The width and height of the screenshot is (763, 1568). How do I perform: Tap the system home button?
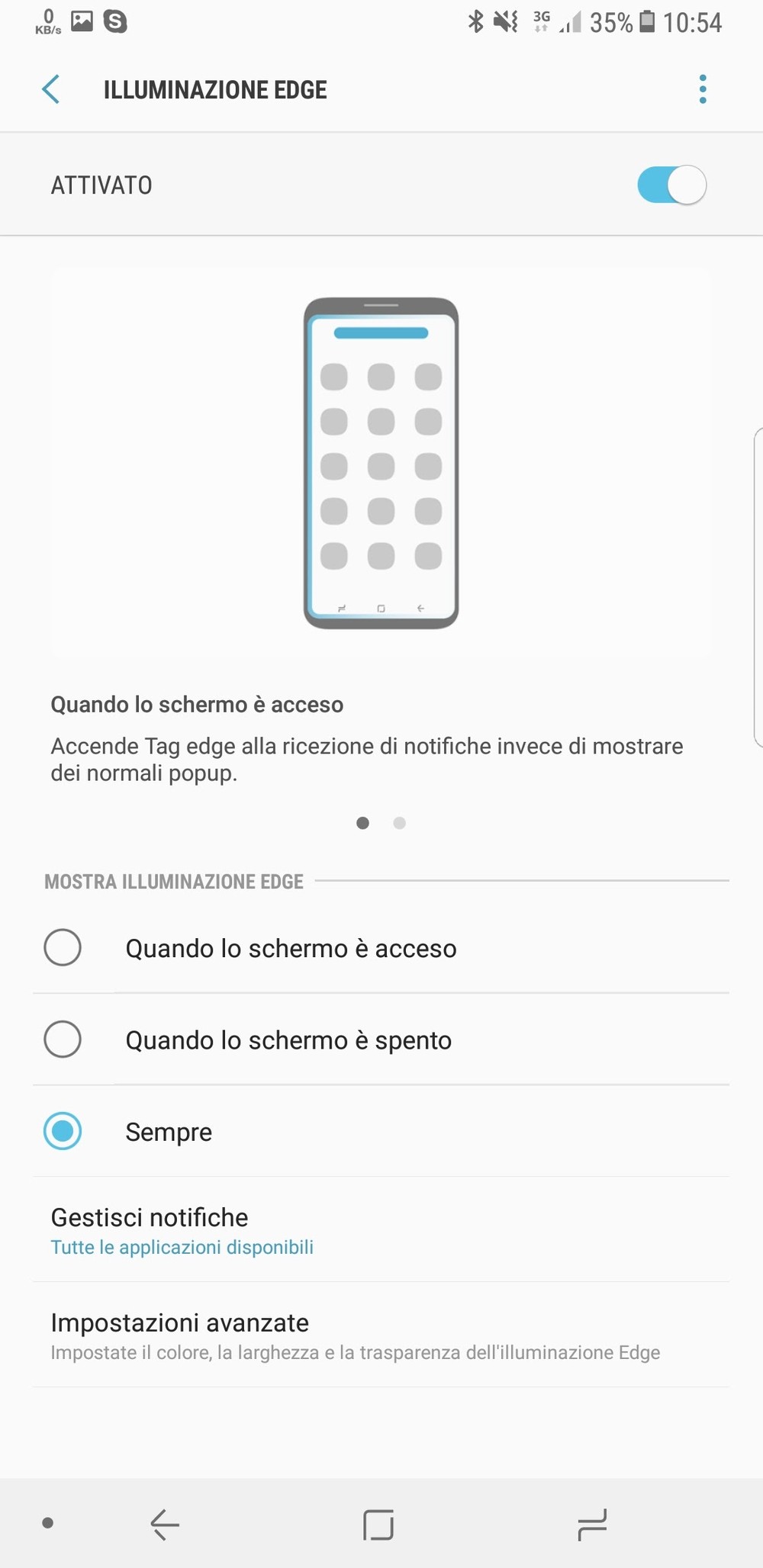pos(378,1524)
